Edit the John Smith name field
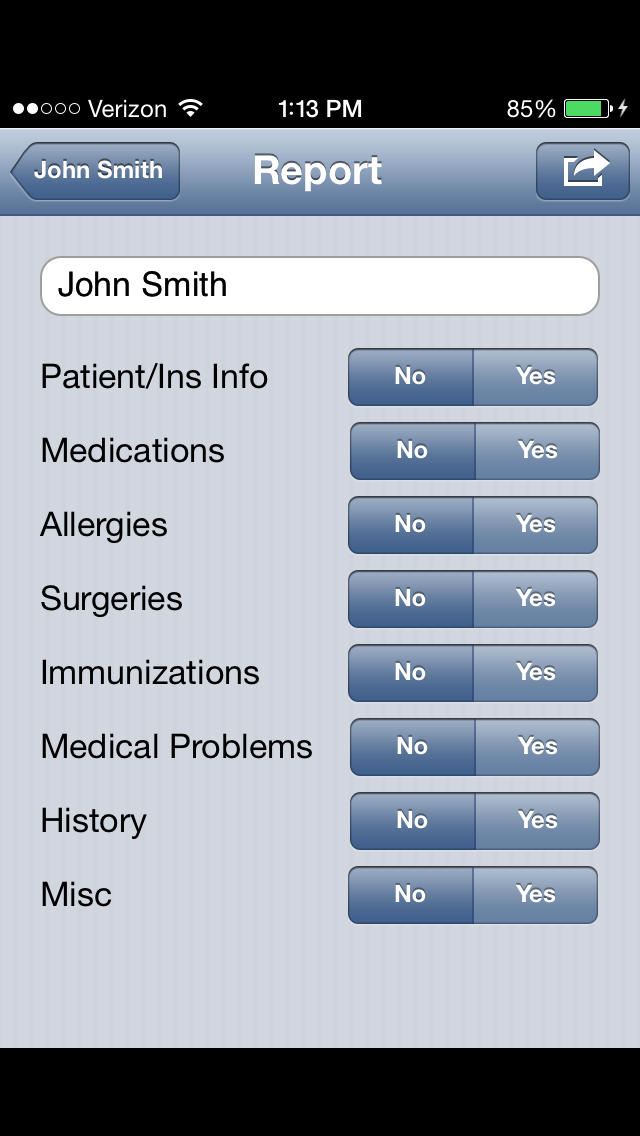This screenshot has width=640, height=1136. pyautogui.click(x=320, y=285)
